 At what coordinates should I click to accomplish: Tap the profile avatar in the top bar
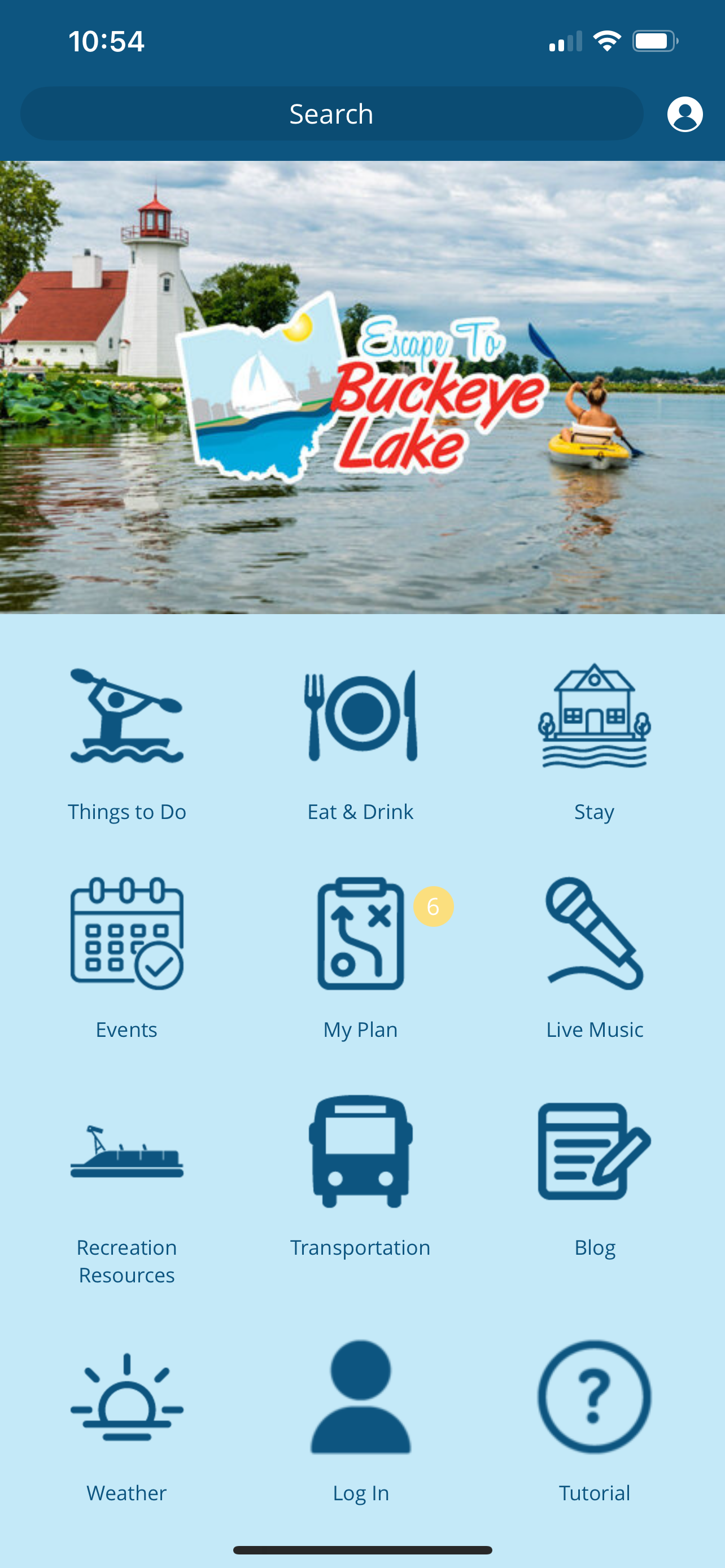685,114
